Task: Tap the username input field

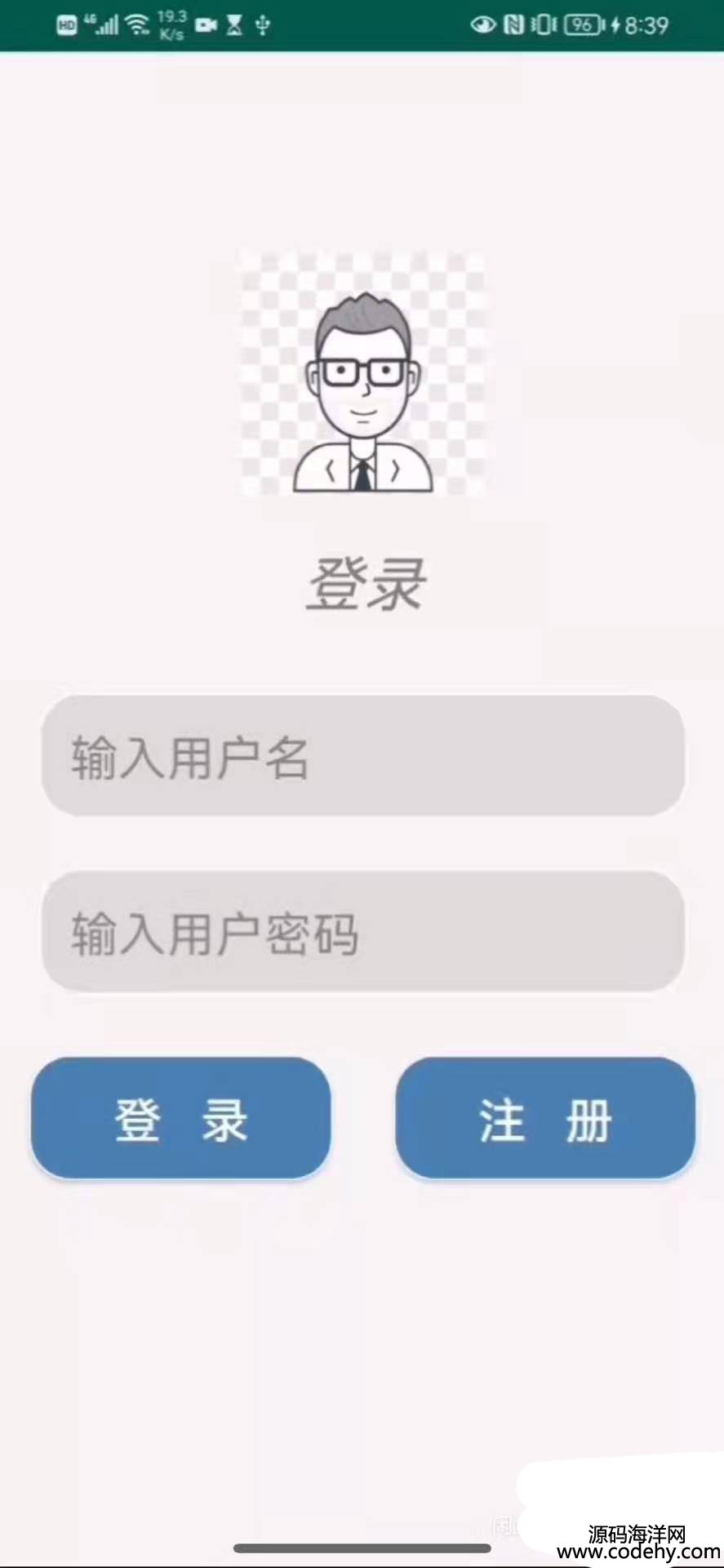Action: pos(362,756)
